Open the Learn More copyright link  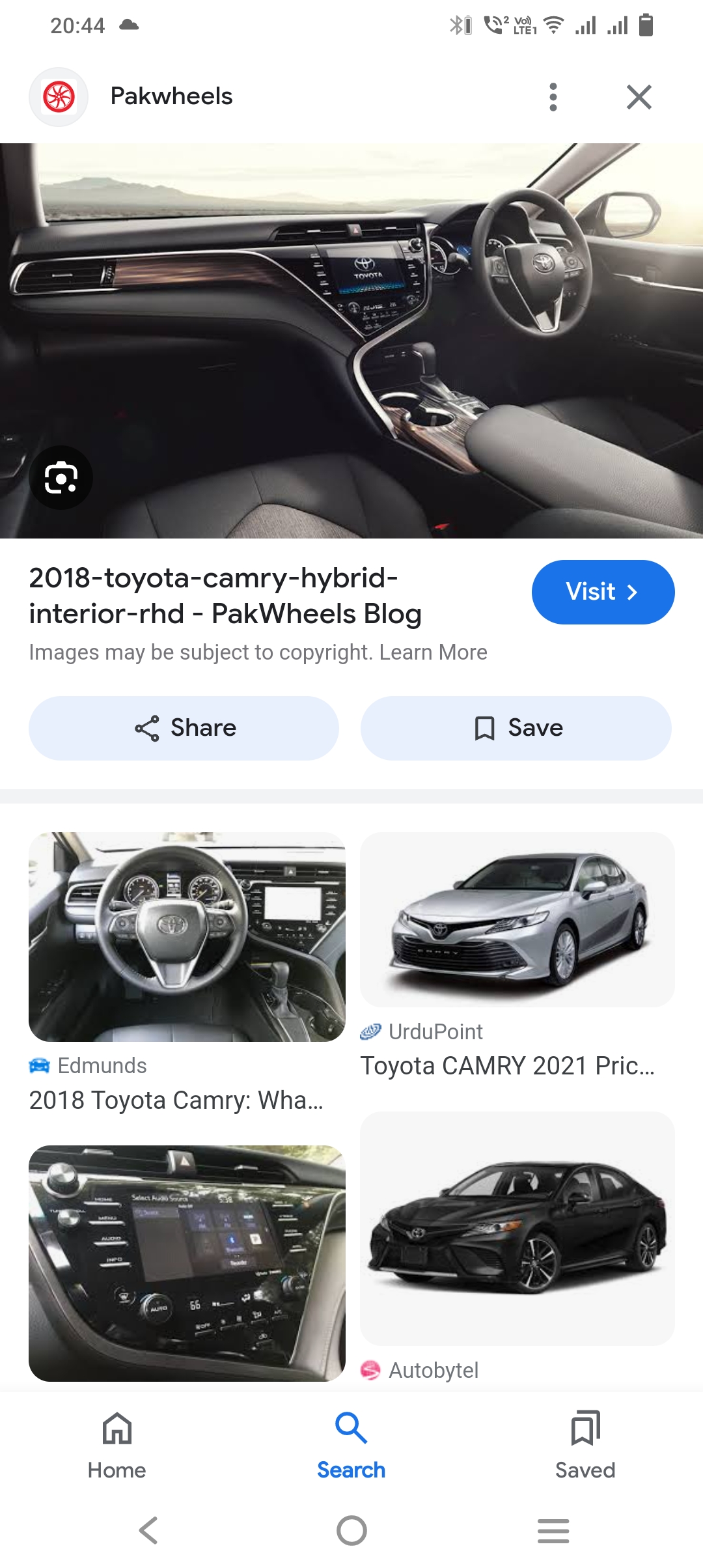tap(433, 652)
